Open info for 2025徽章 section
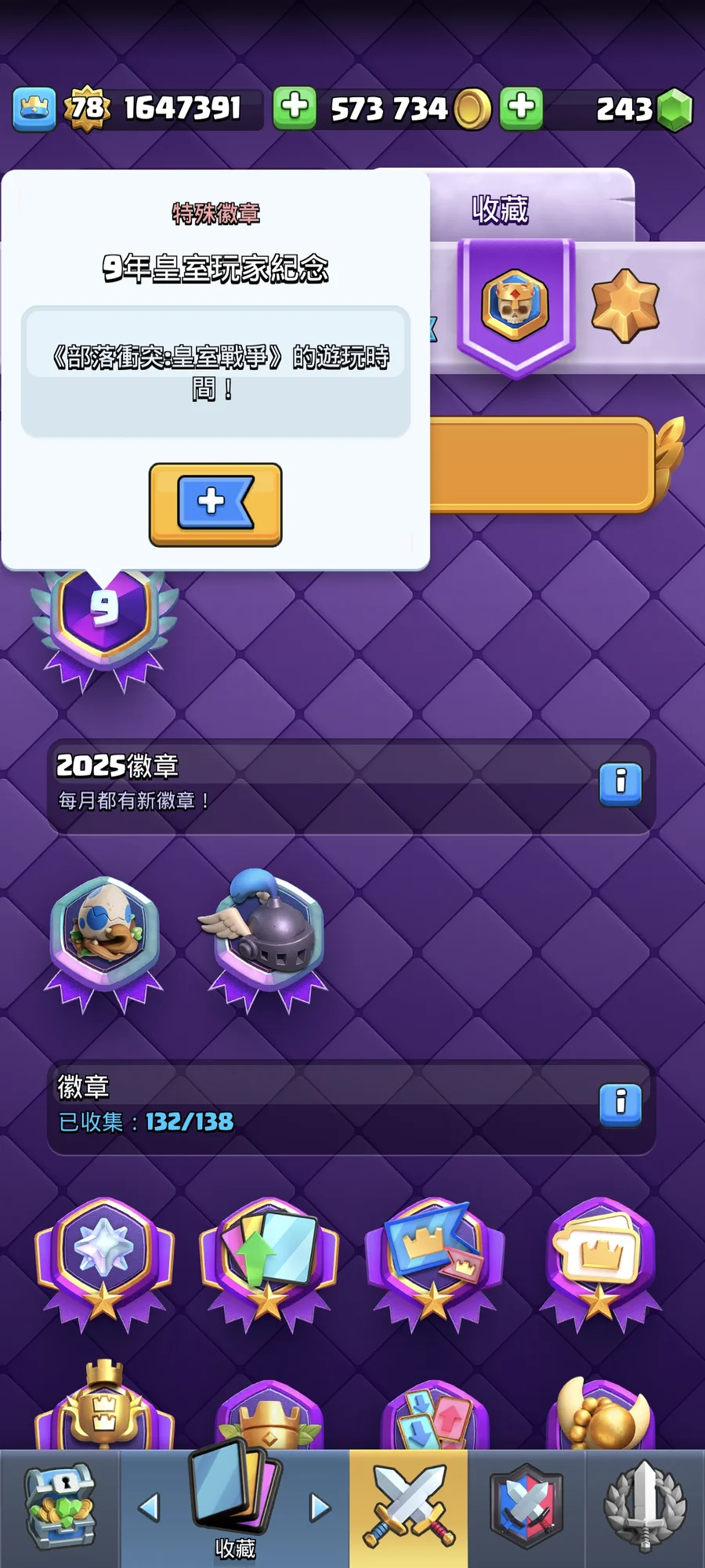The width and height of the screenshot is (705, 1568). [x=620, y=783]
